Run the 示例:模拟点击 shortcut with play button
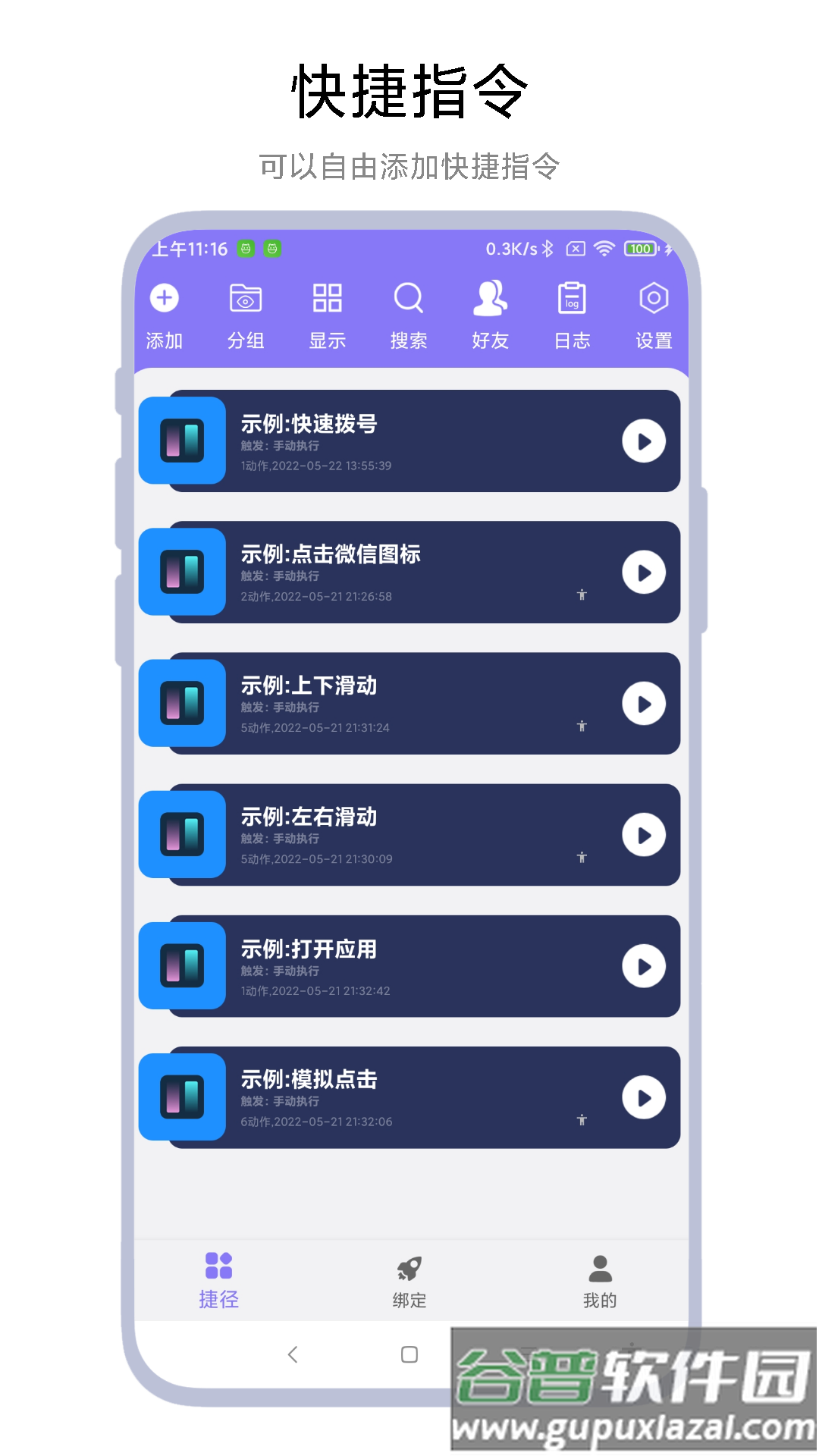The width and height of the screenshot is (819, 1456). coord(644,1097)
